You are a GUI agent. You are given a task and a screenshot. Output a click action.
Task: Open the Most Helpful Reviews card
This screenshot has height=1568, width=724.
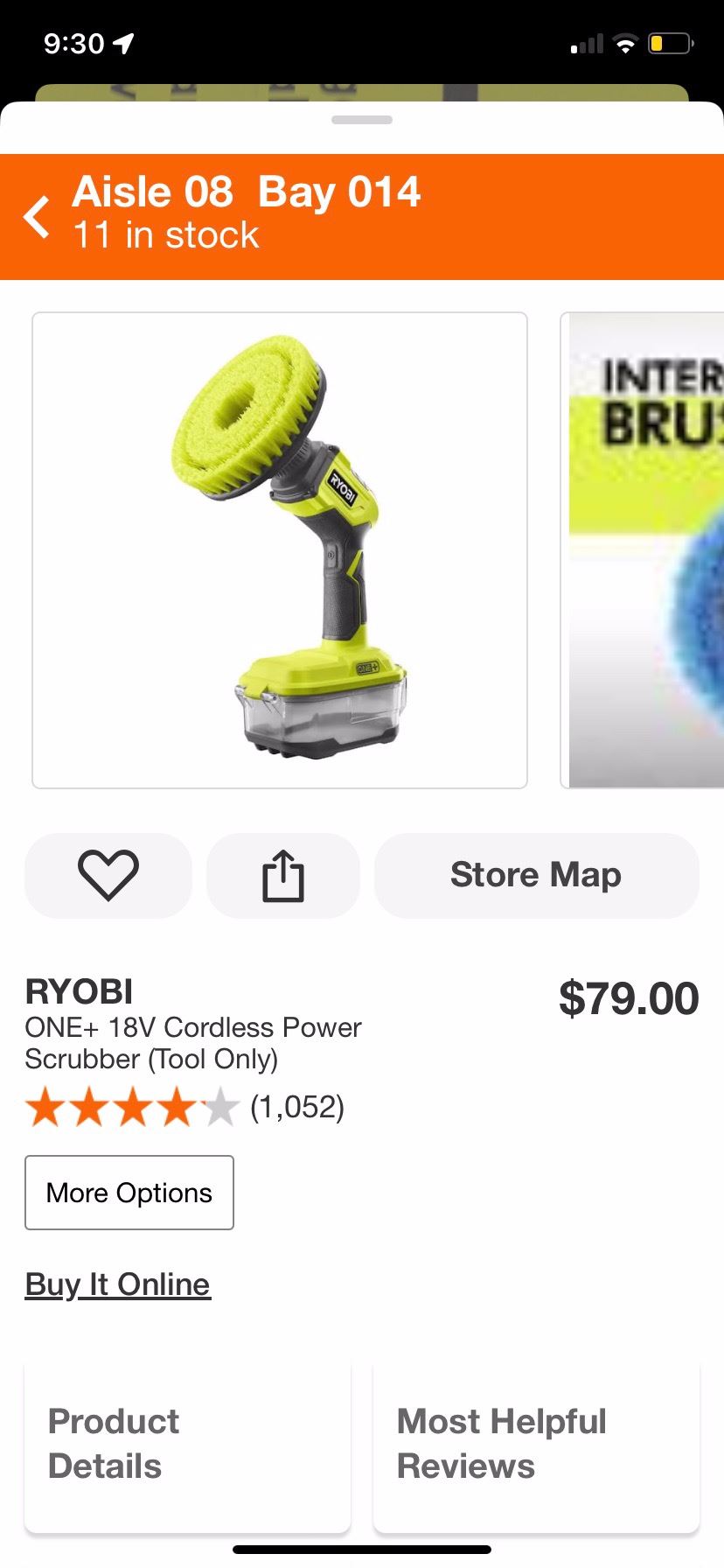(536, 1444)
